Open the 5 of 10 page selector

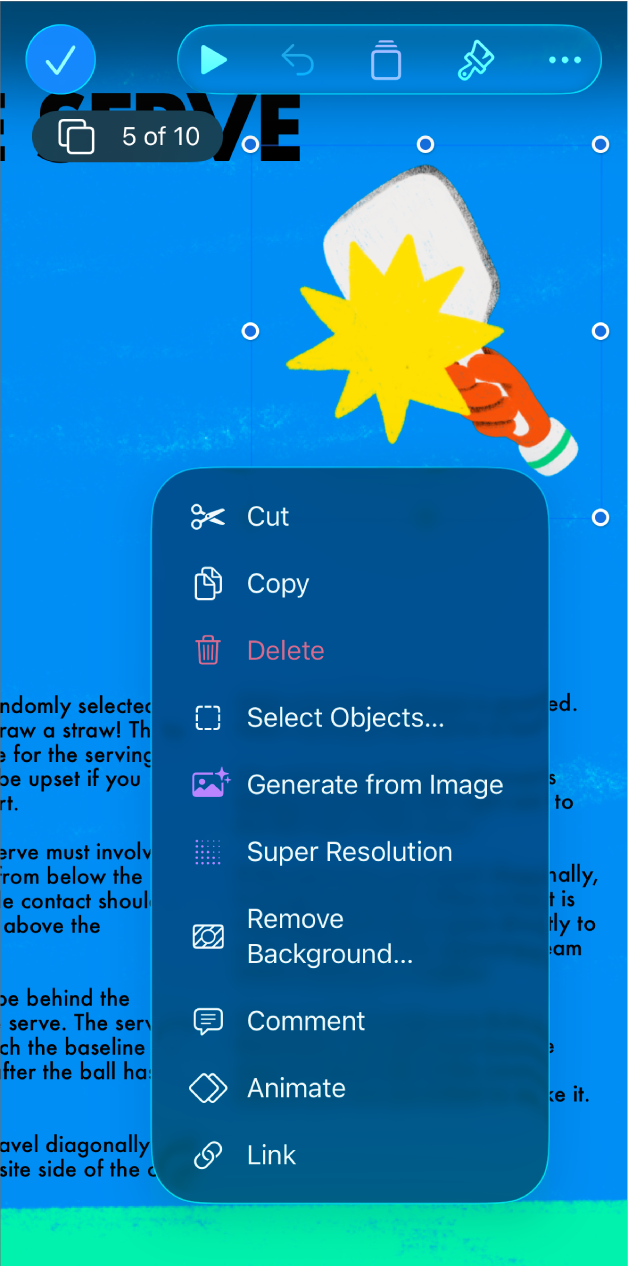click(129, 136)
